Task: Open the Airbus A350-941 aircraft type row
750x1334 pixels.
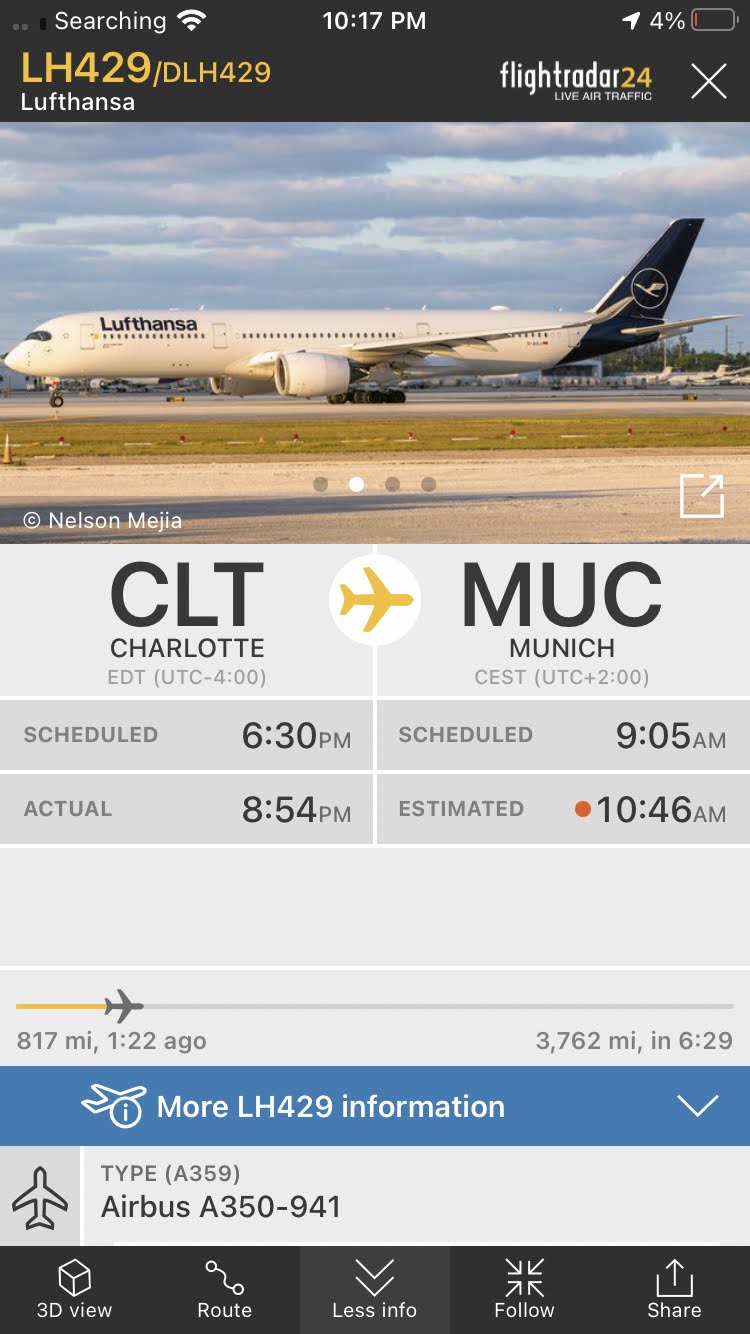Action: point(375,1195)
